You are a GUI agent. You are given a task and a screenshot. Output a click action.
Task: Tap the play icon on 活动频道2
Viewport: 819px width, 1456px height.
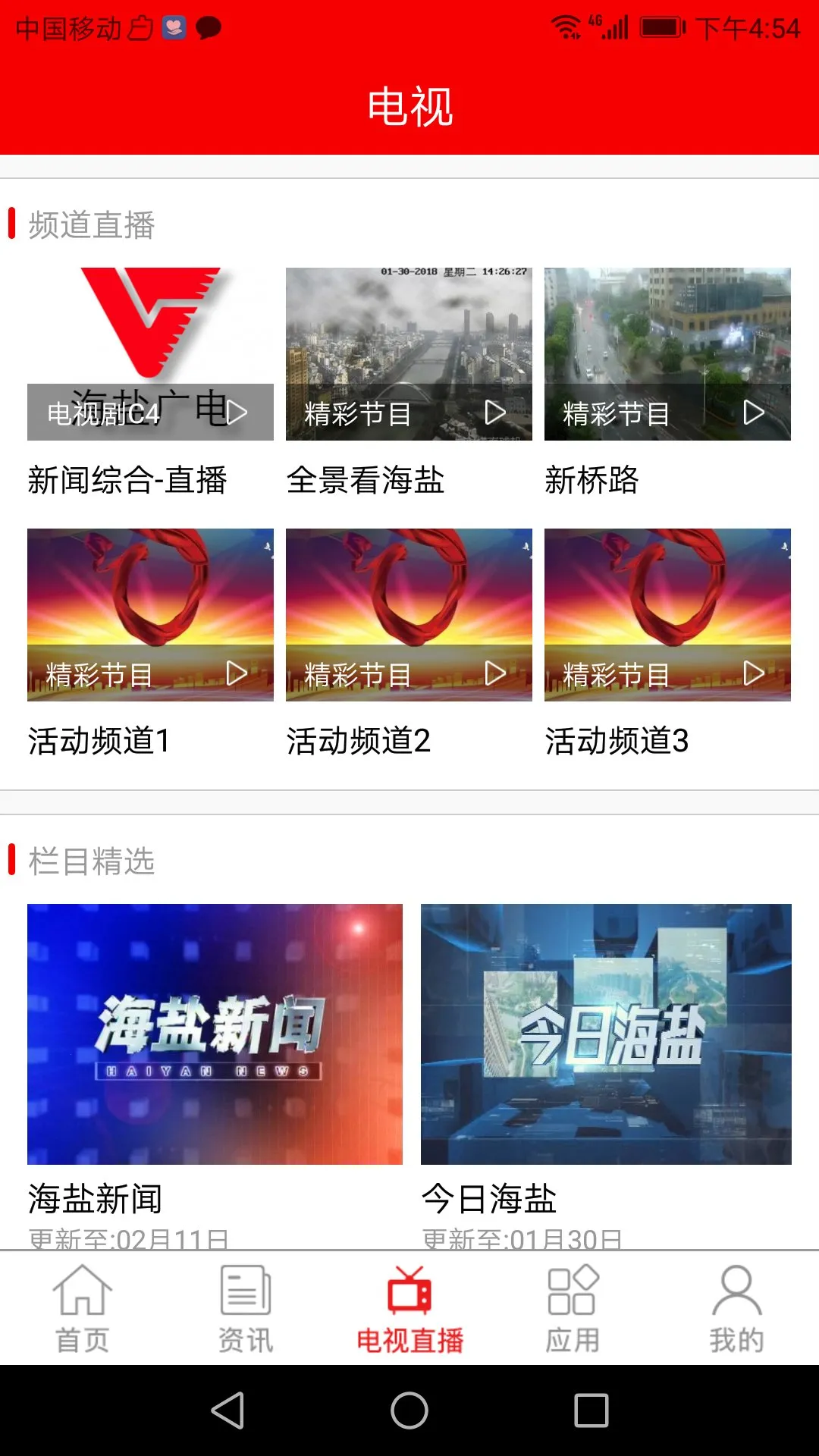[497, 672]
